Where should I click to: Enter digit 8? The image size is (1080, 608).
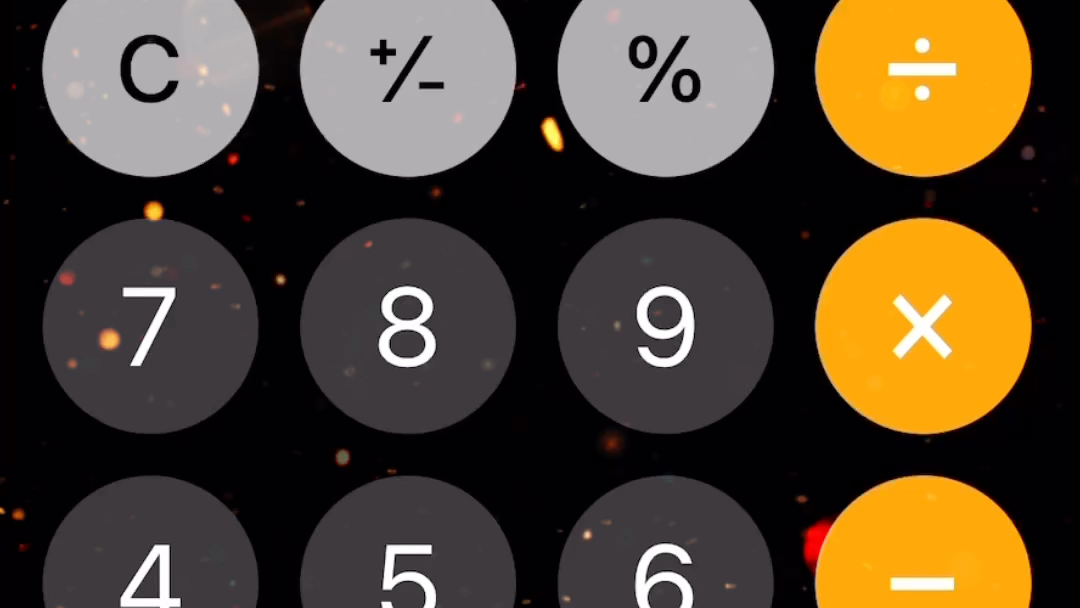point(407,326)
